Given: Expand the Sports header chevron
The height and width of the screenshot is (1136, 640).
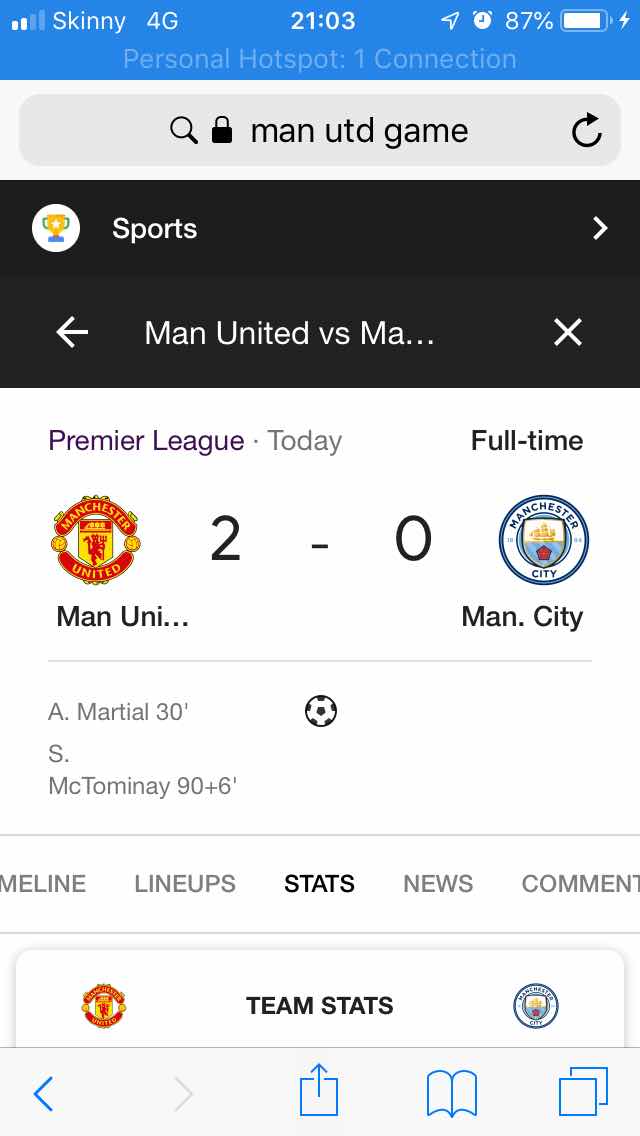Looking at the screenshot, I should [600, 229].
